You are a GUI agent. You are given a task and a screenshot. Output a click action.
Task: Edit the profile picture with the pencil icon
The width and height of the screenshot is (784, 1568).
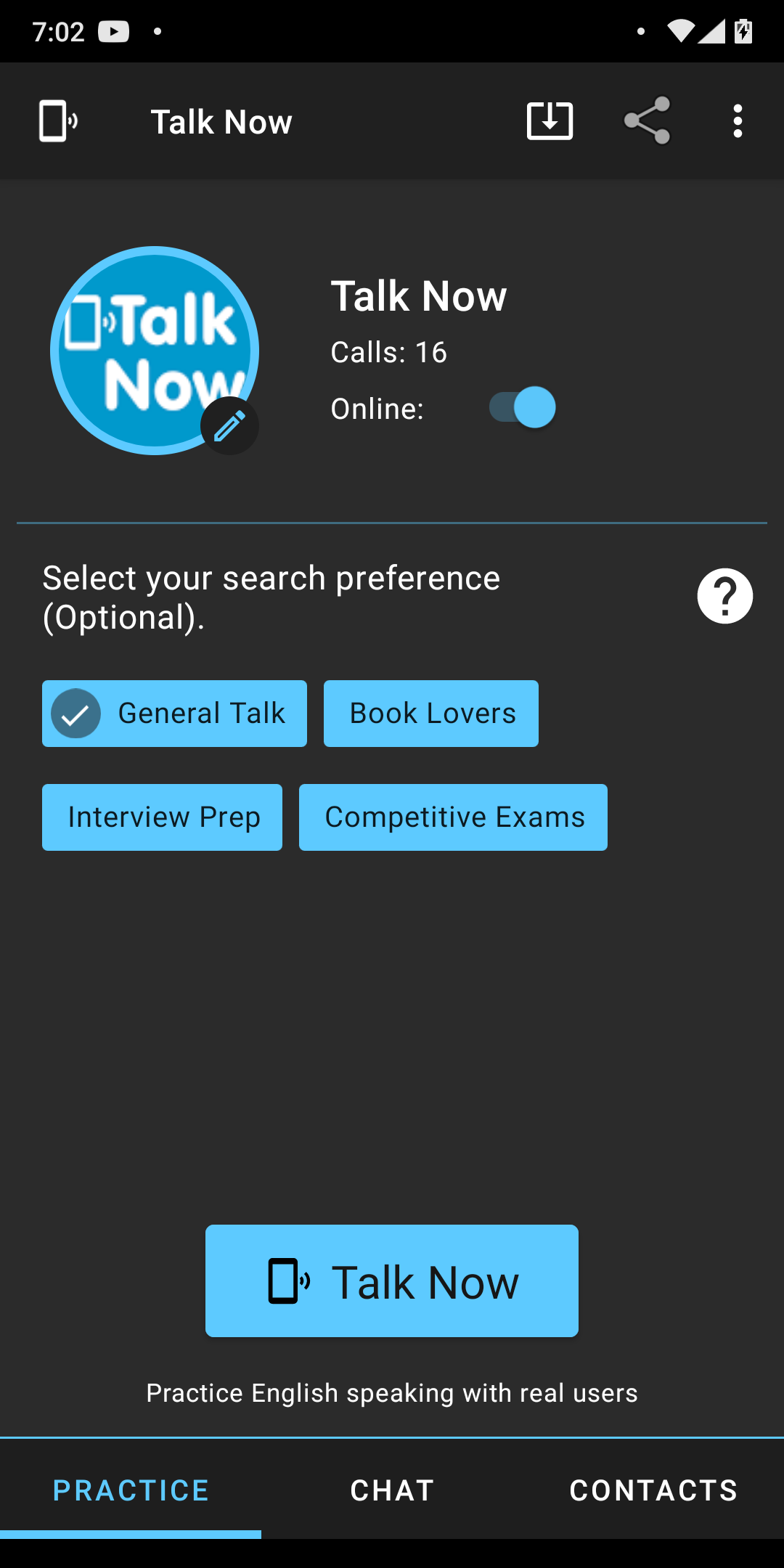229,426
